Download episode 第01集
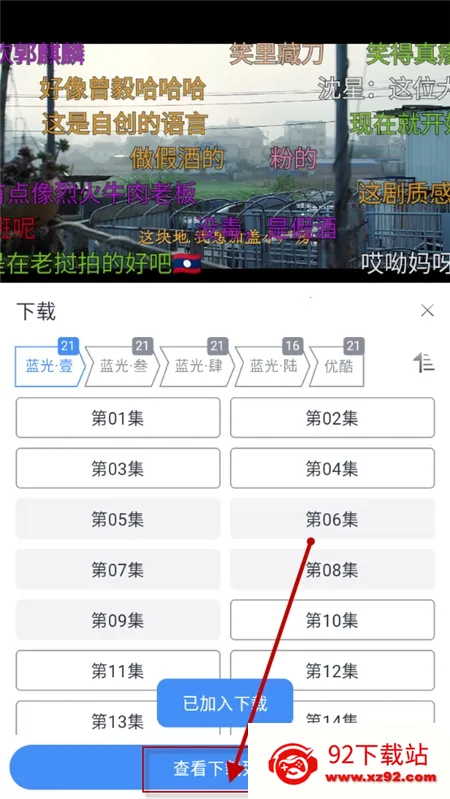The height and width of the screenshot is (799, 450). point(118,418)
